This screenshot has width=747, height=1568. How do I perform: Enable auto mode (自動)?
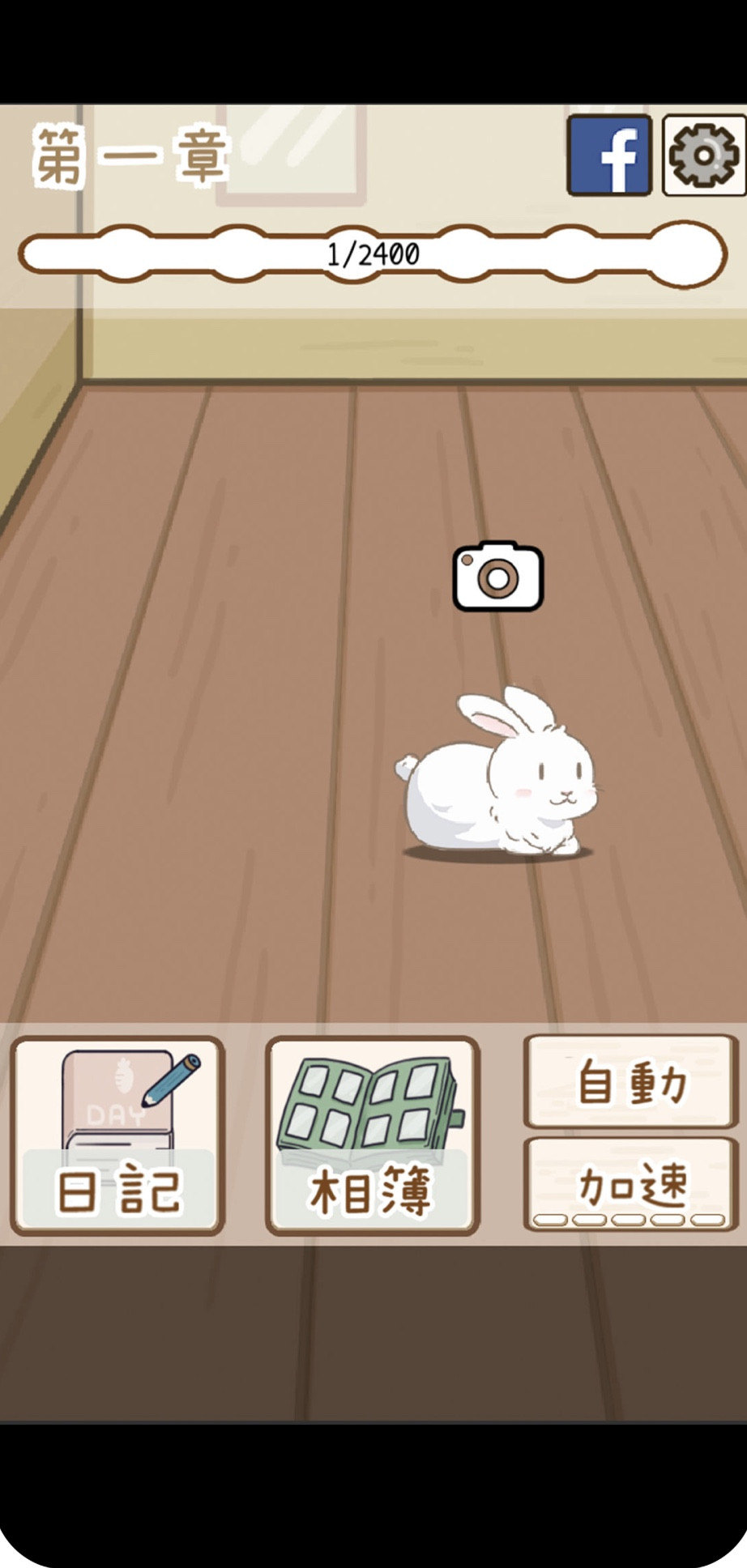click(x=631, y=1082)
